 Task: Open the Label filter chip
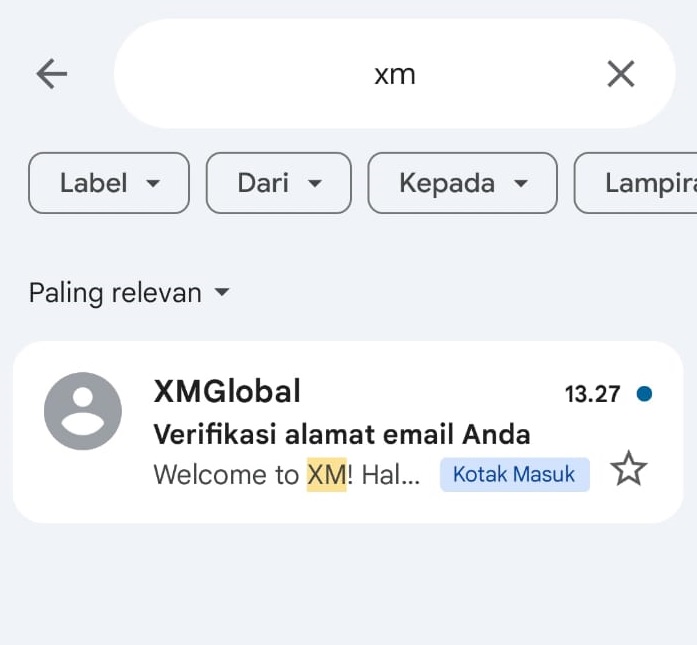[x=109, y=183]
